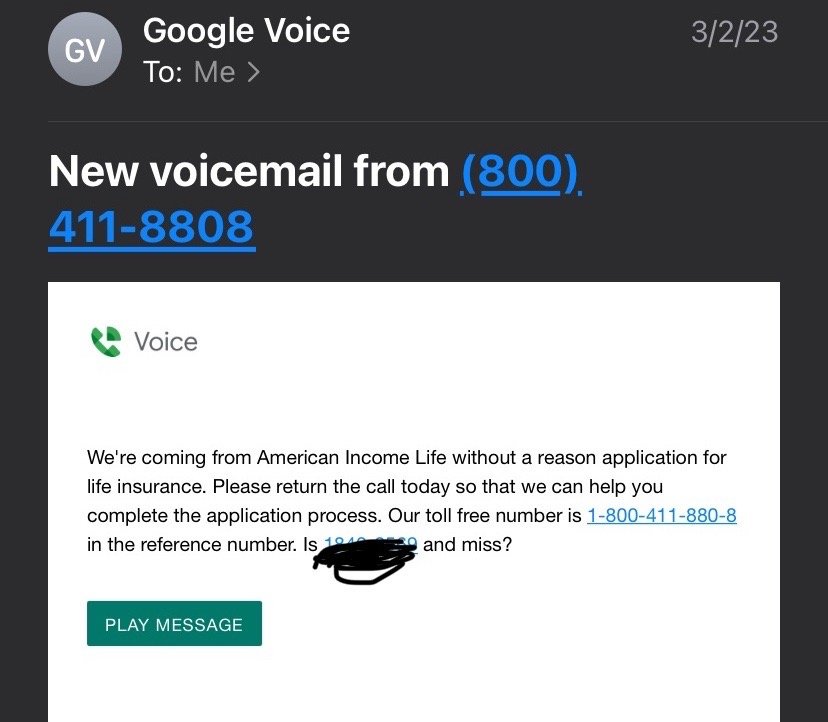Call (800) 411-8808 from the heading link
The height and width of the screenshot is (722, 828).
[152, 227]
